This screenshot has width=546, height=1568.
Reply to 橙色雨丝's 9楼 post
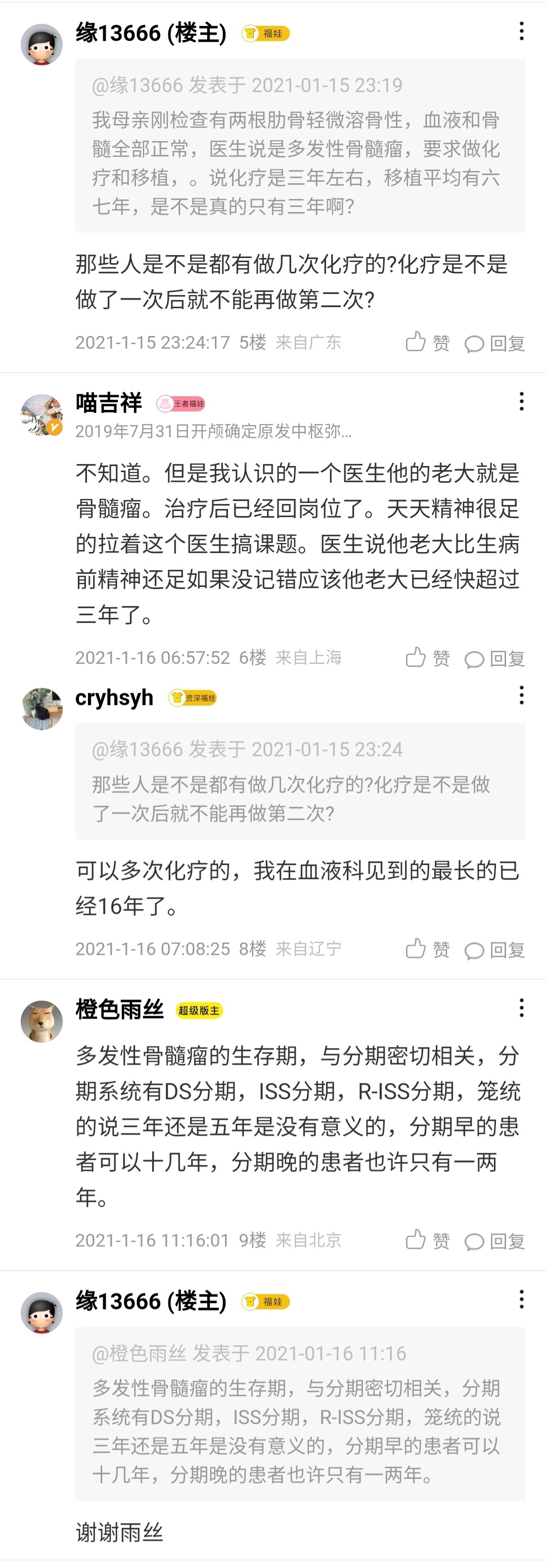click(x=495, y=1241)
